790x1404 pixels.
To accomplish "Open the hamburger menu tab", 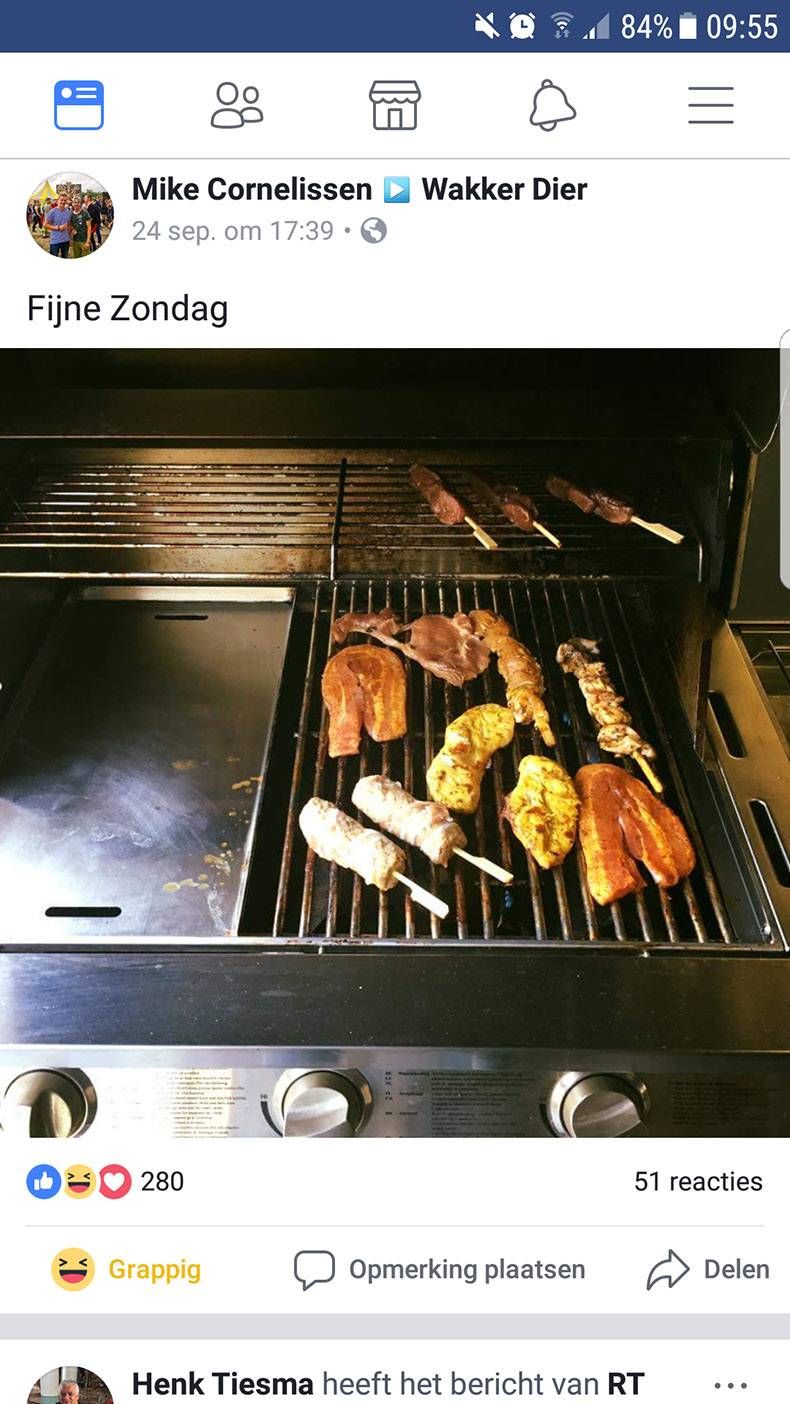I will pos(710,105).
